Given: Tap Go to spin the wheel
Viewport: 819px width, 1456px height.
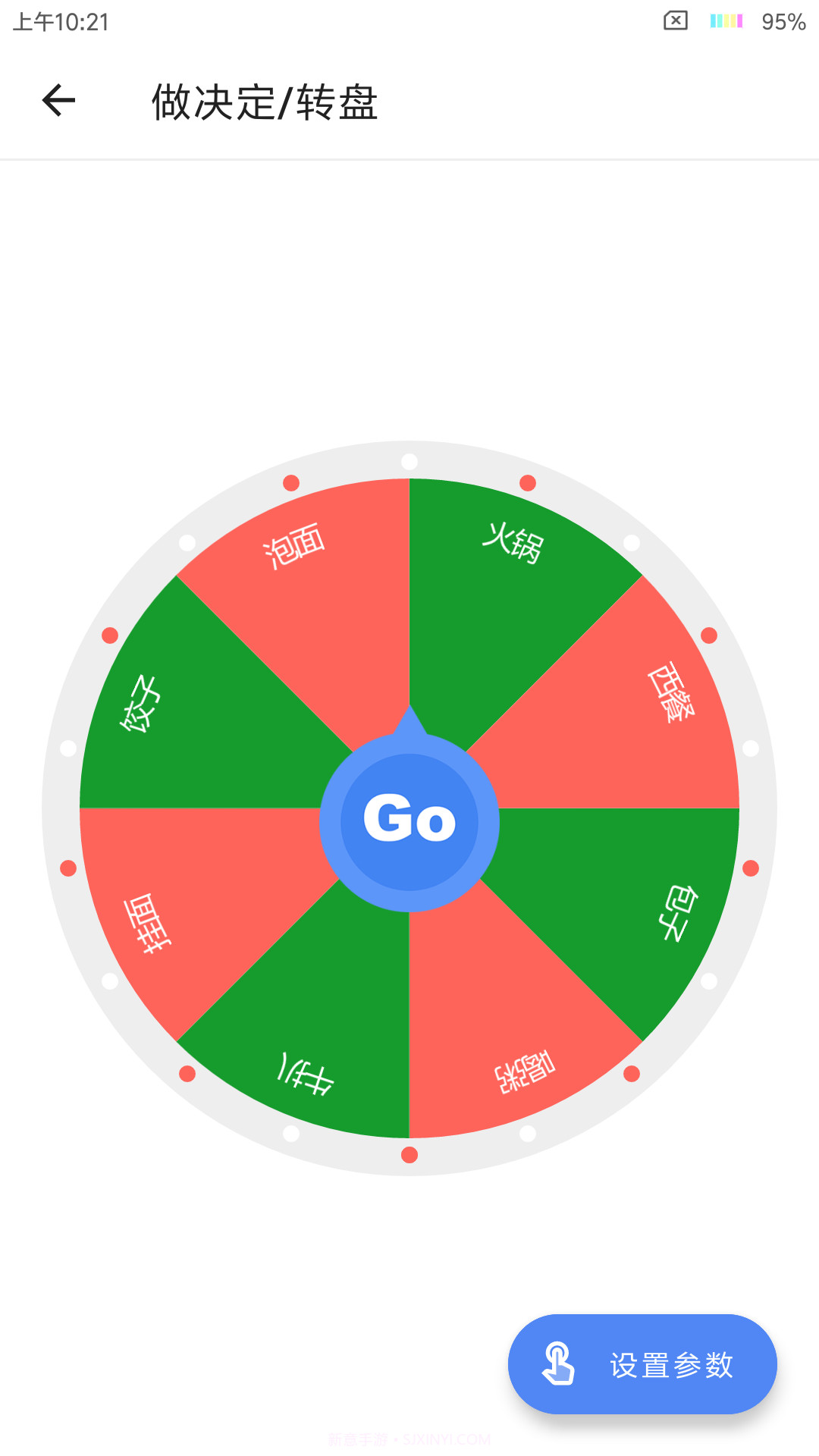Looking at the screenshot, I should click(409, 820).
